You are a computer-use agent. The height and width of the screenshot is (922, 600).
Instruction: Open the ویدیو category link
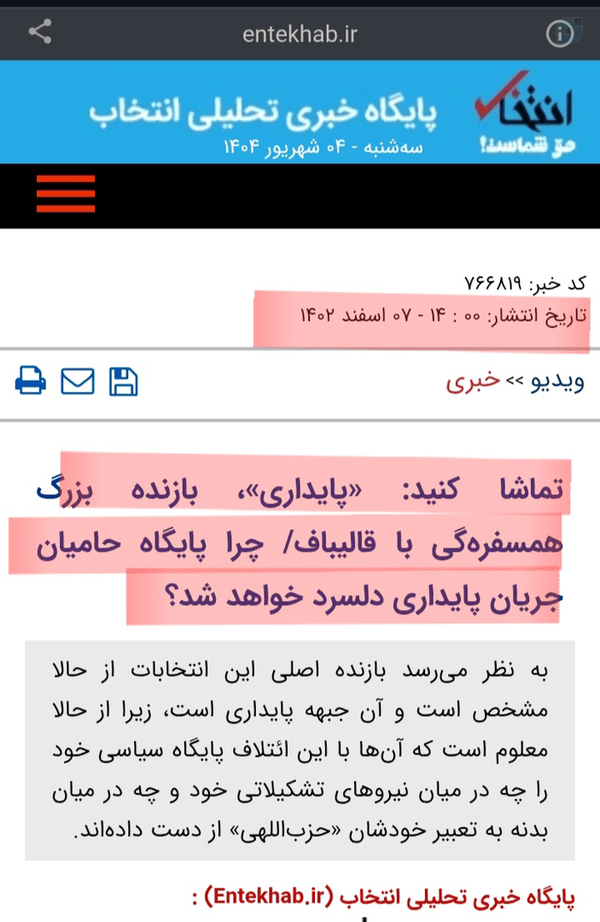pyautogui.click(x=558, y=381)
